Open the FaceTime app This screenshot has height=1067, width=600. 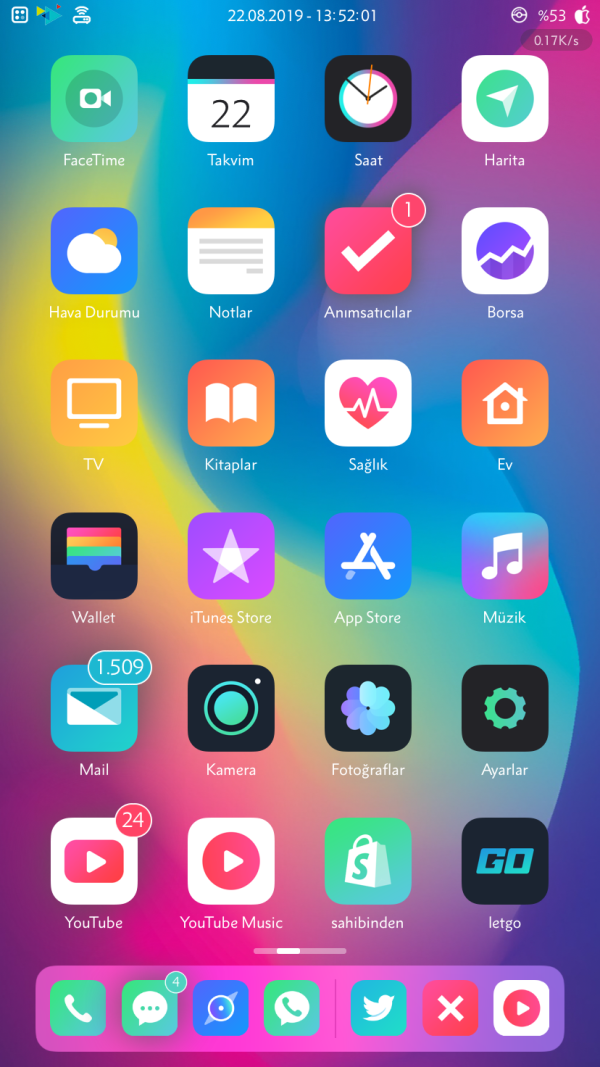click(94, 99)
